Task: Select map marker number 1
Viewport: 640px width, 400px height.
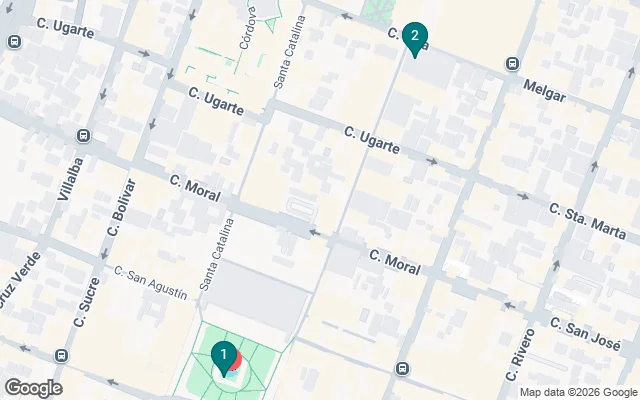Action: 224,356
